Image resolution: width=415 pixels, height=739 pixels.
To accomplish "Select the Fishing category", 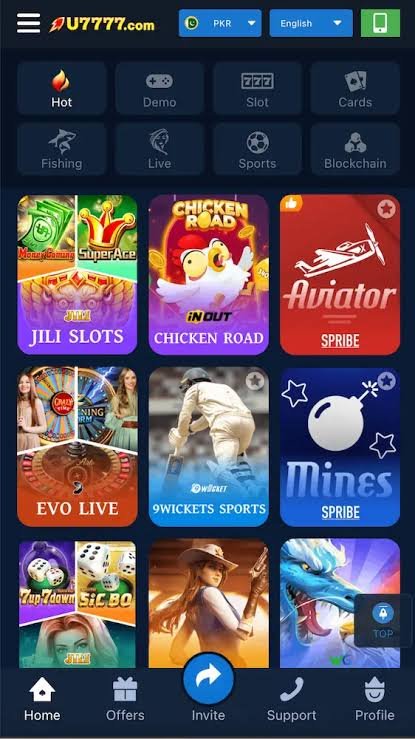I will (x=62, y=149).
